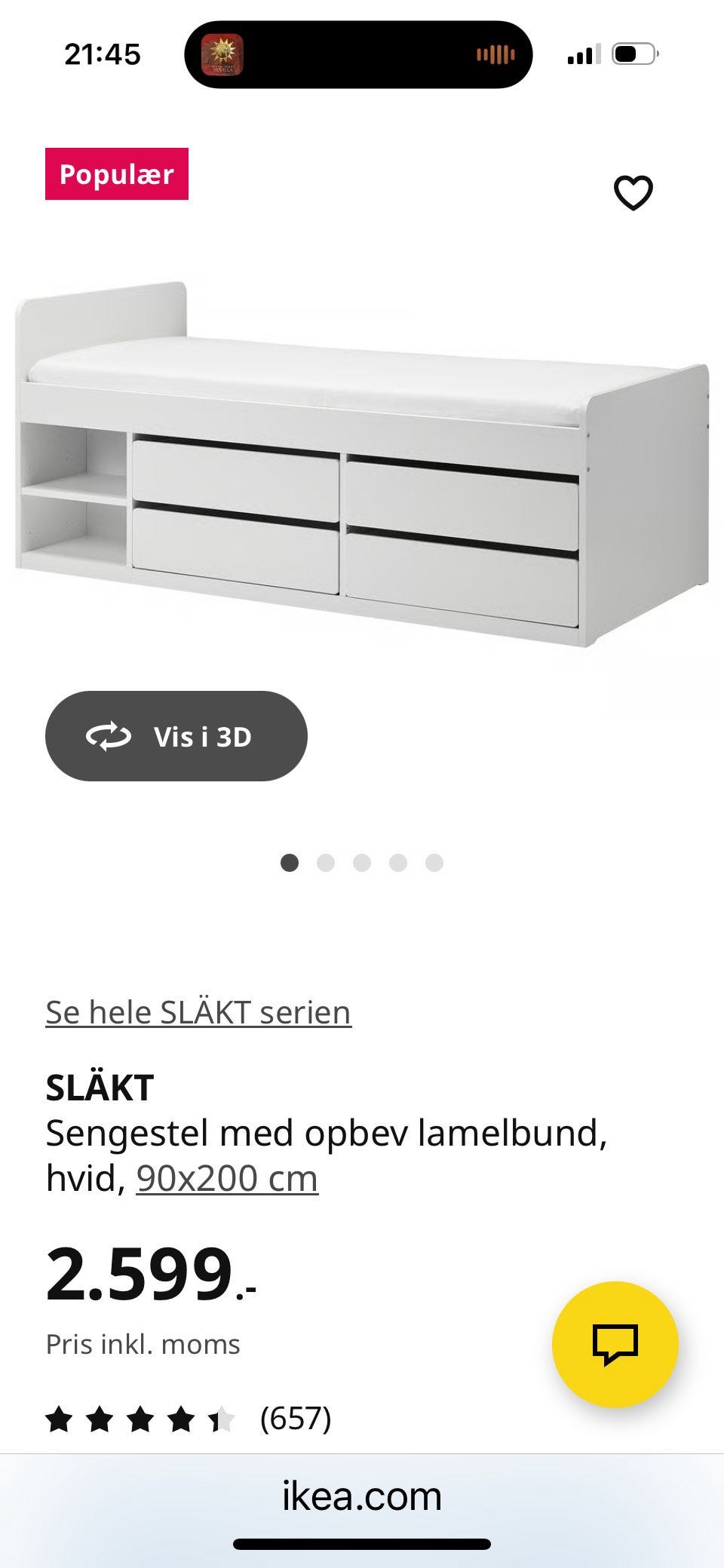Screen dimensions: 724x1568
Task: Tap the heart icon to favorite this product
Action: (632, 192)
